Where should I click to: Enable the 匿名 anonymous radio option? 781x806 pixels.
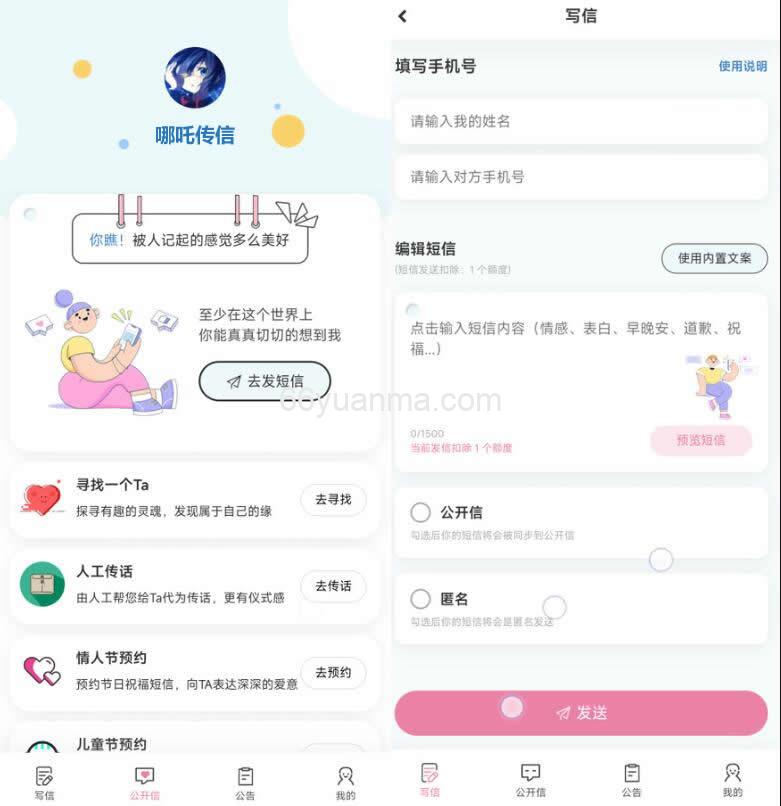coord(420,599)
